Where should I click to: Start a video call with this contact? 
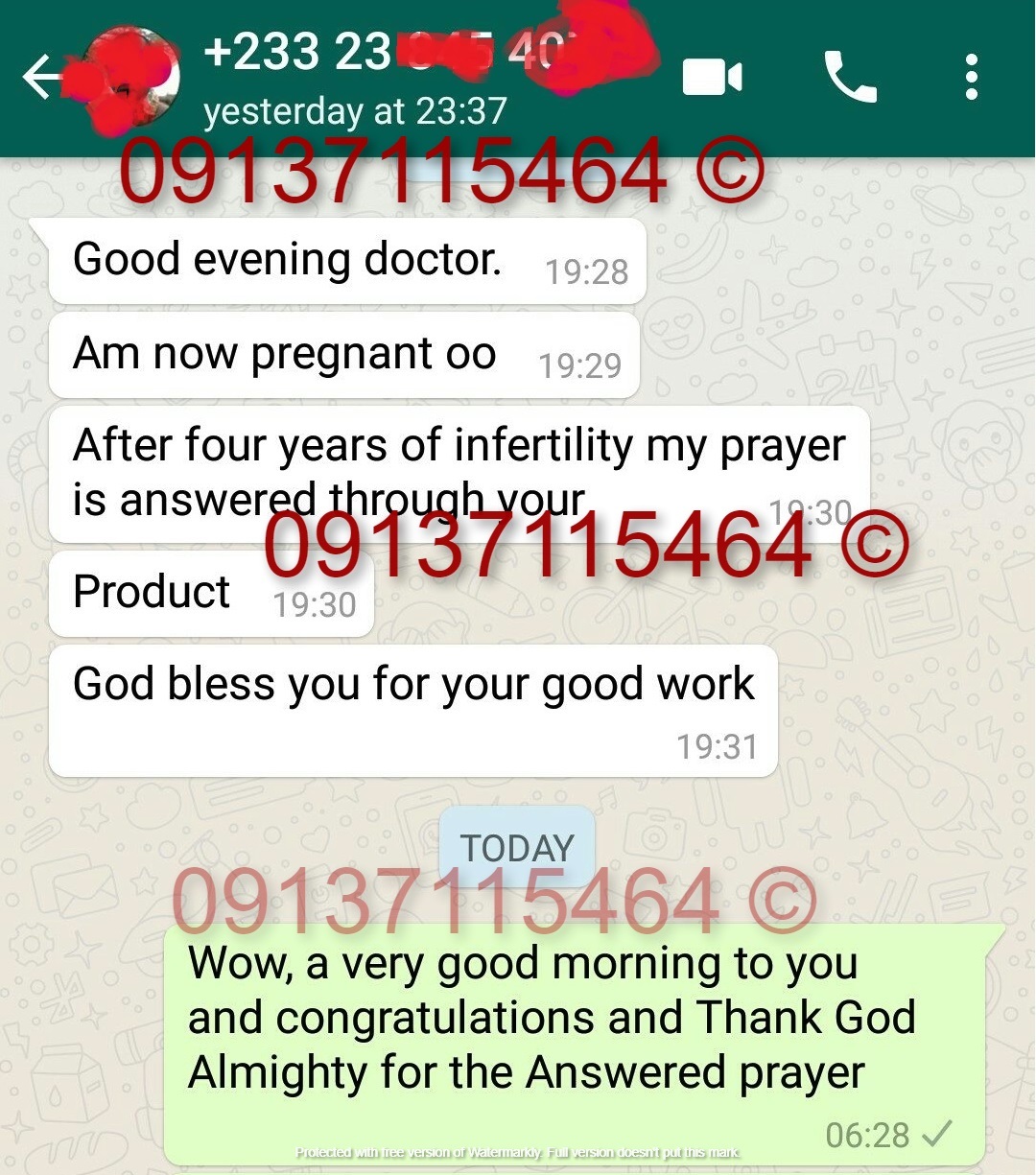[712, 77]
